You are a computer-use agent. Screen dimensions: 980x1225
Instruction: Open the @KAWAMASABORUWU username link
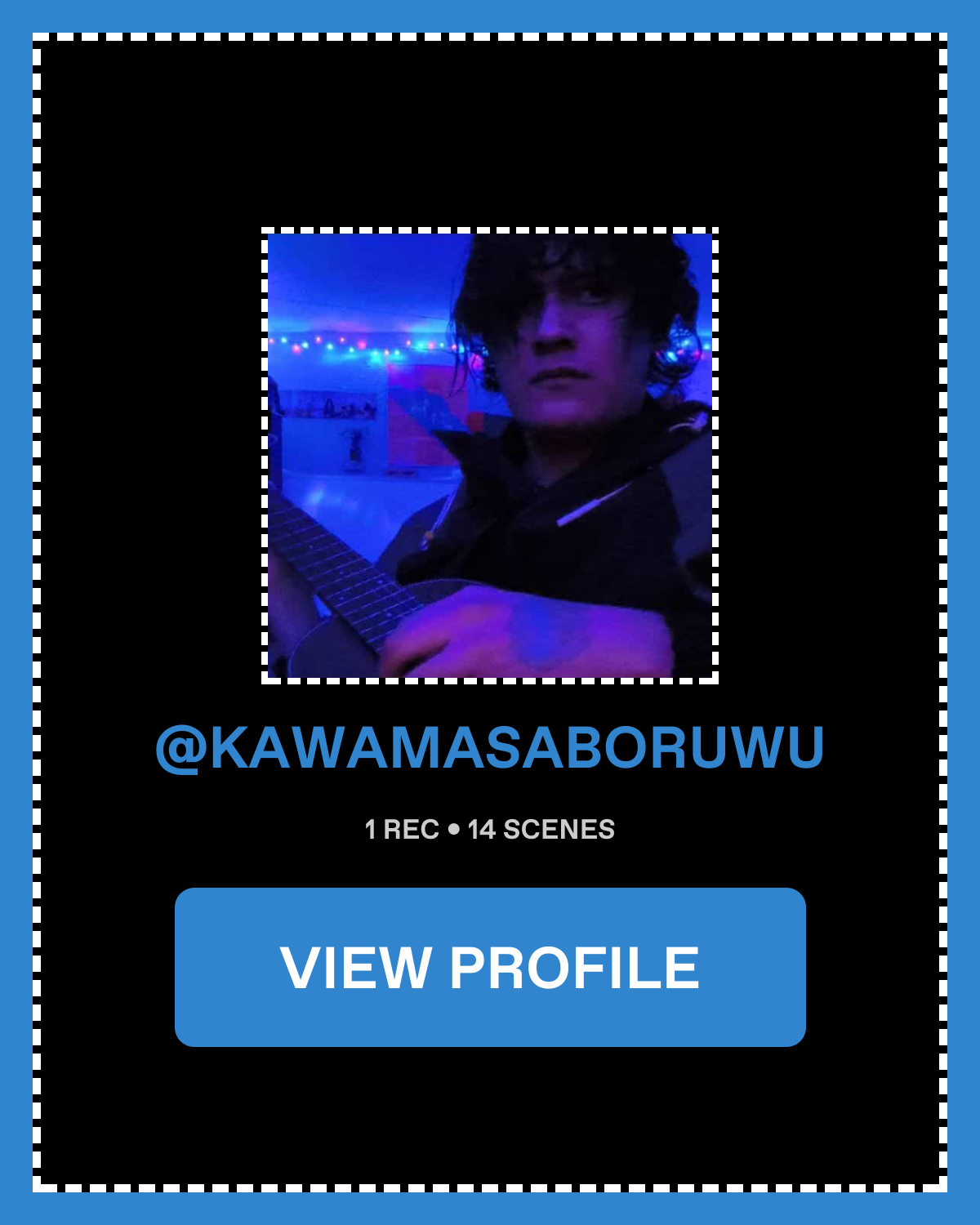[x=490, y=746]
